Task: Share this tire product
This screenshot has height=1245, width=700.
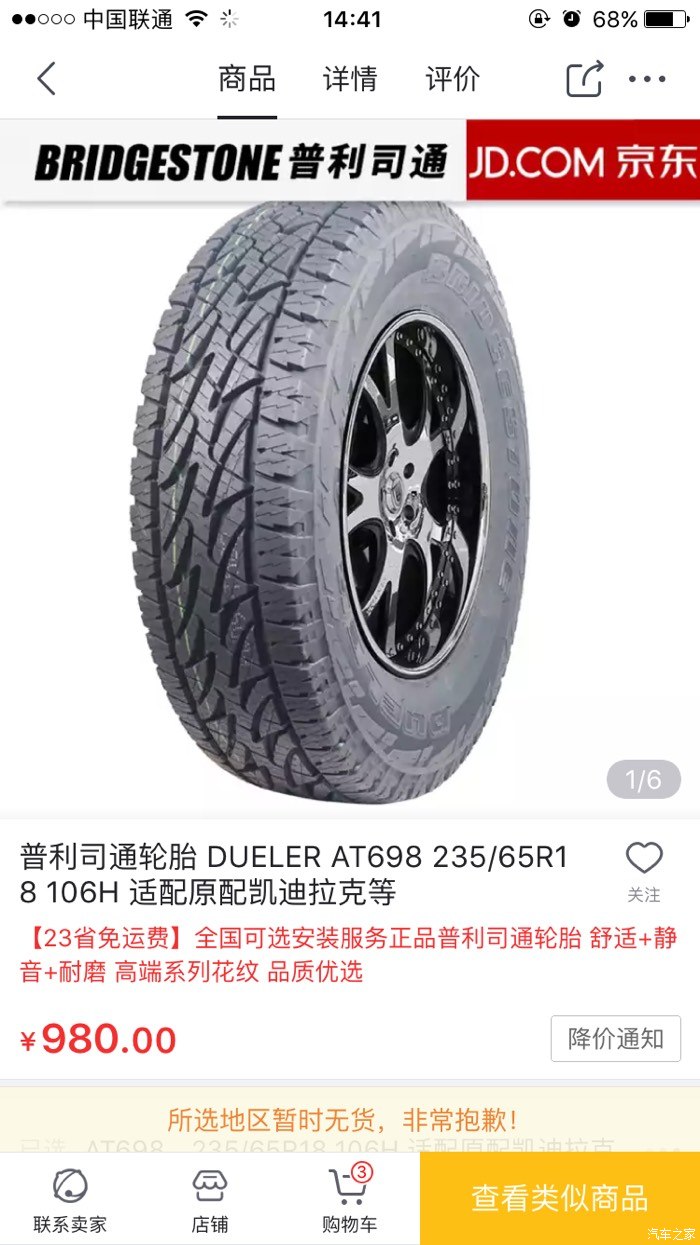Action: [585, 78]
